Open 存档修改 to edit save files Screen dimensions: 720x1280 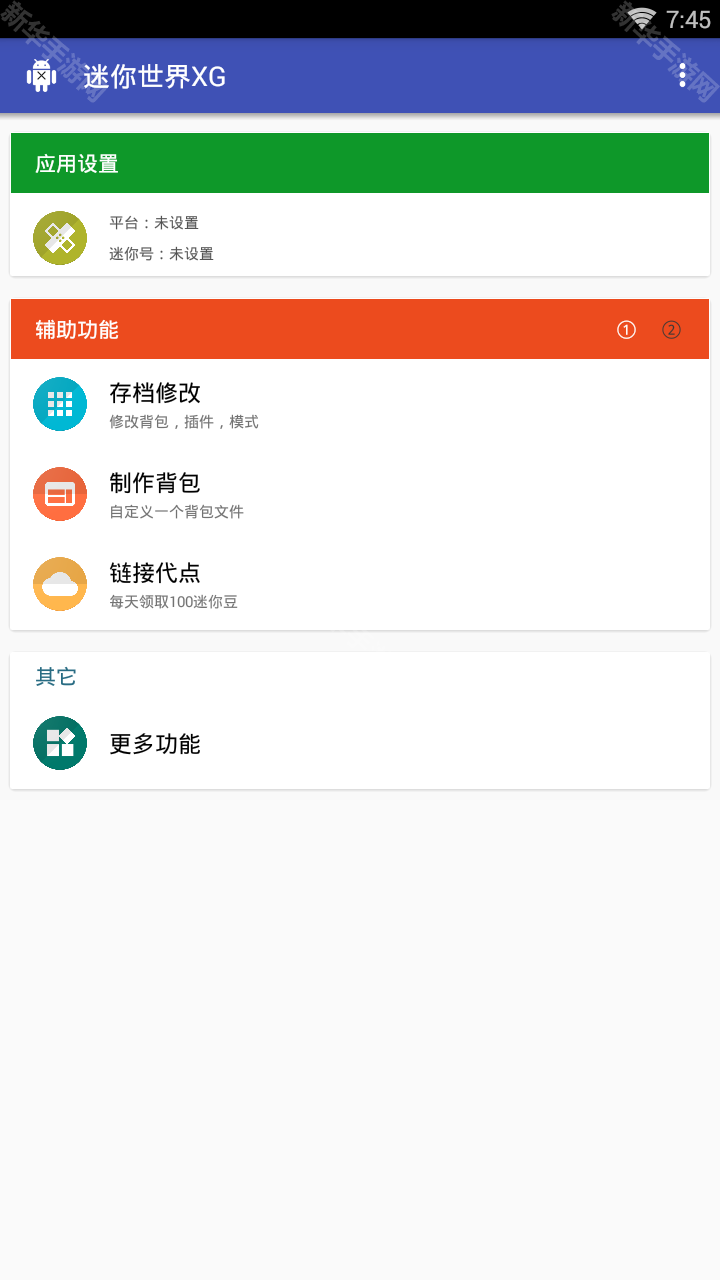click(360, 405)
